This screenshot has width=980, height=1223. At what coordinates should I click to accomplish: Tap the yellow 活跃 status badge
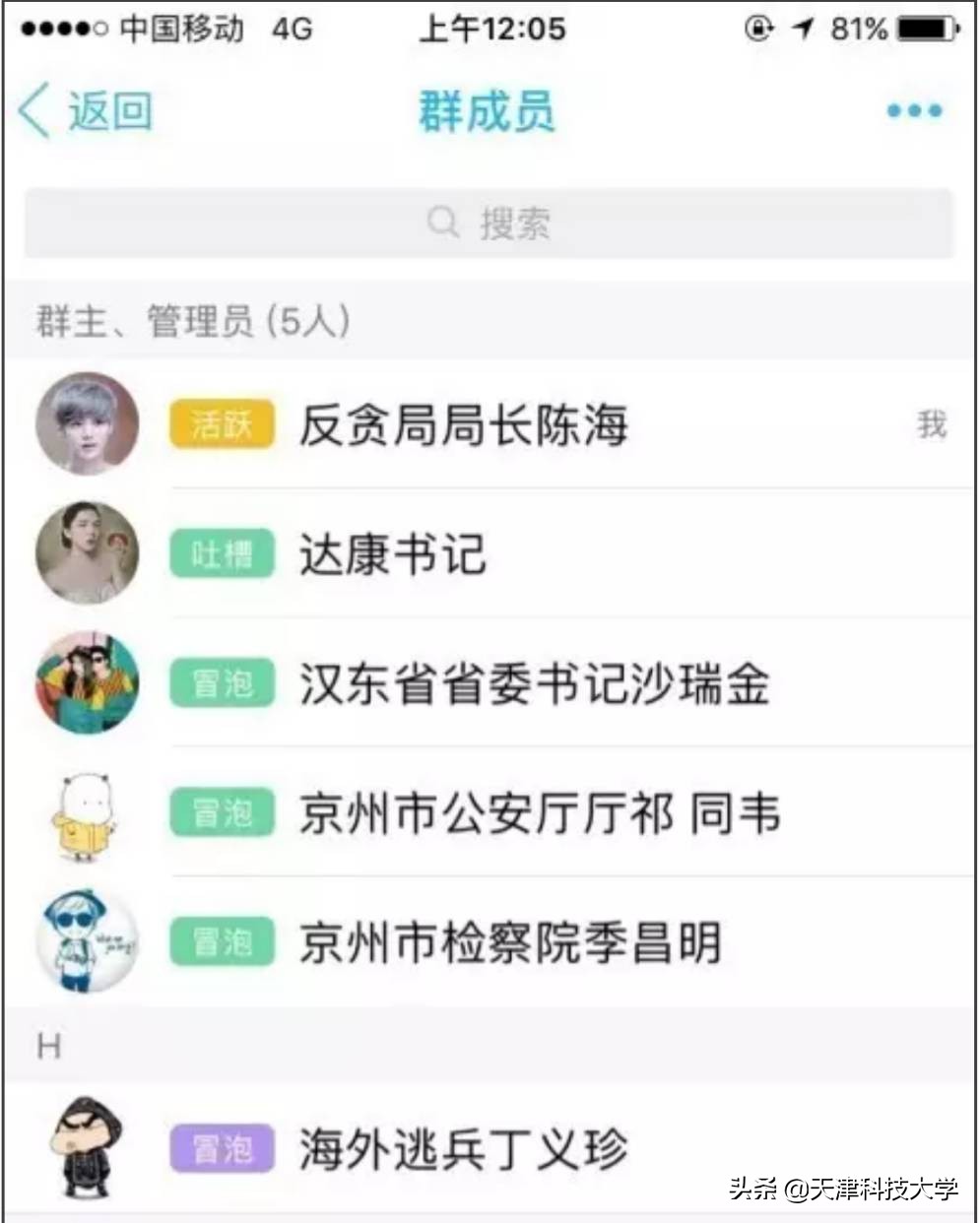click(x=221, y=423)
